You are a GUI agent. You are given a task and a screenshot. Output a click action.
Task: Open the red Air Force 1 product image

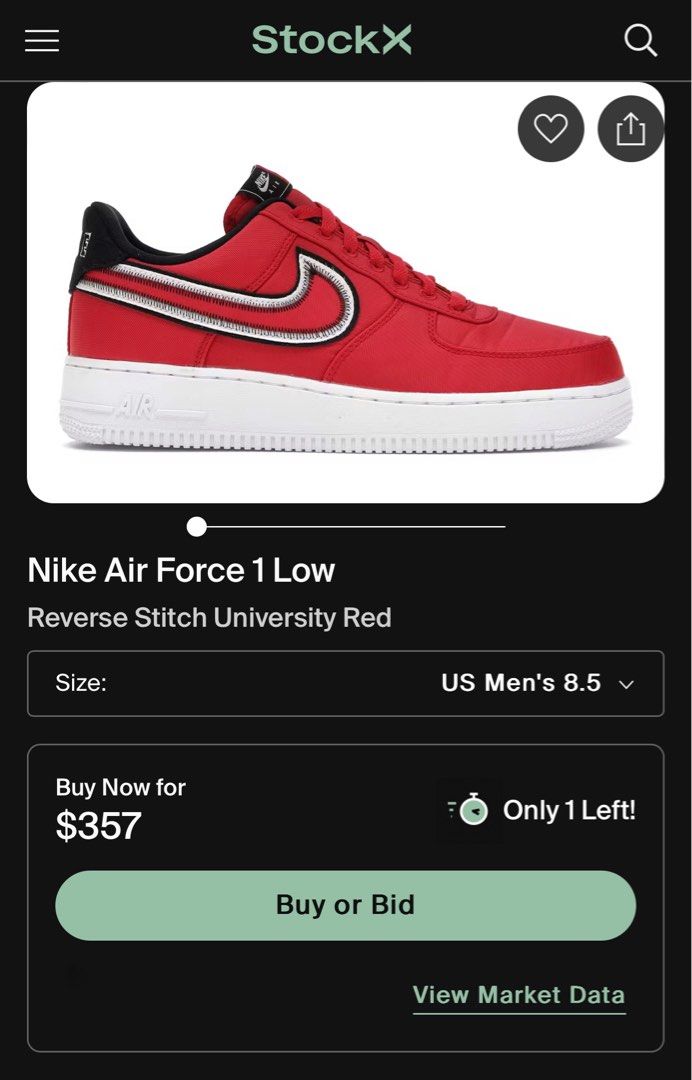coord(345,310)
